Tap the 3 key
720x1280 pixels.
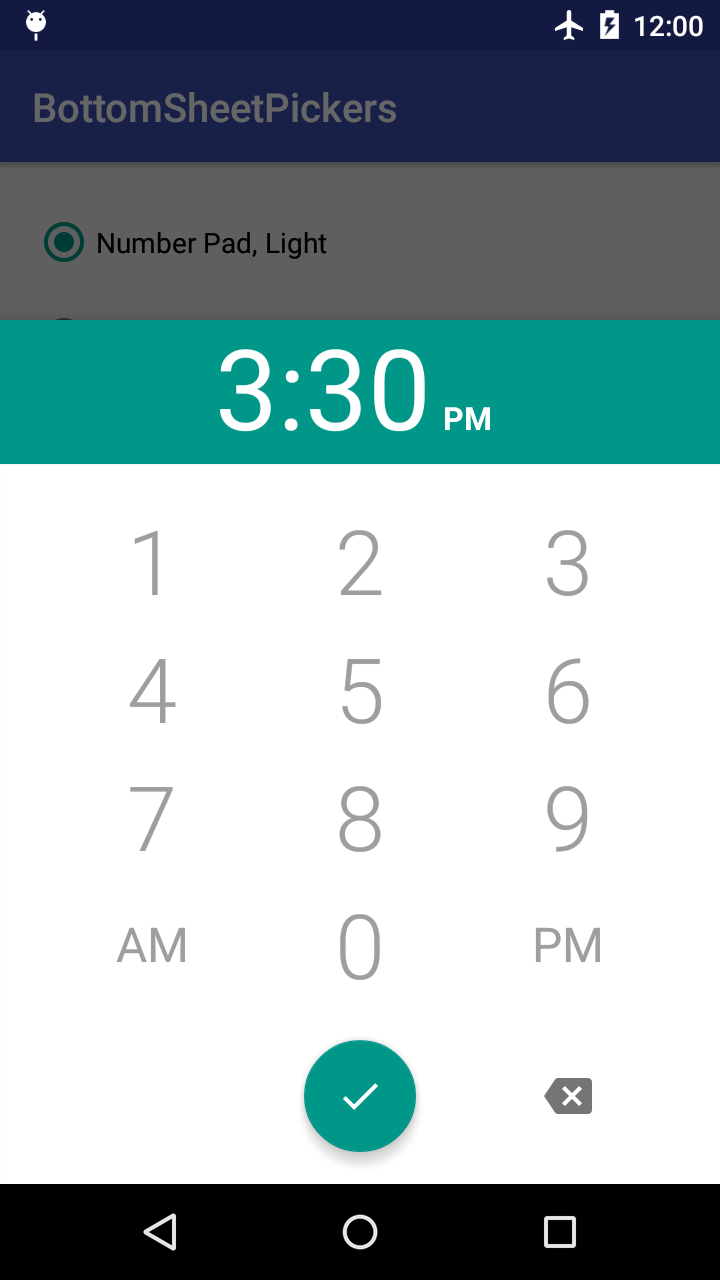point(568,563)
